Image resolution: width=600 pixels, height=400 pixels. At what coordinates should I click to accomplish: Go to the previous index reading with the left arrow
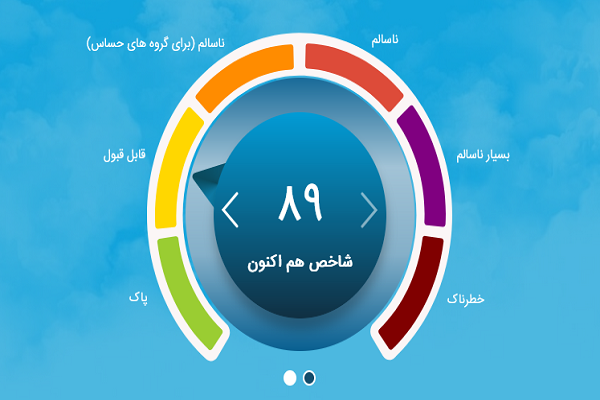click(x=230, y=209)
